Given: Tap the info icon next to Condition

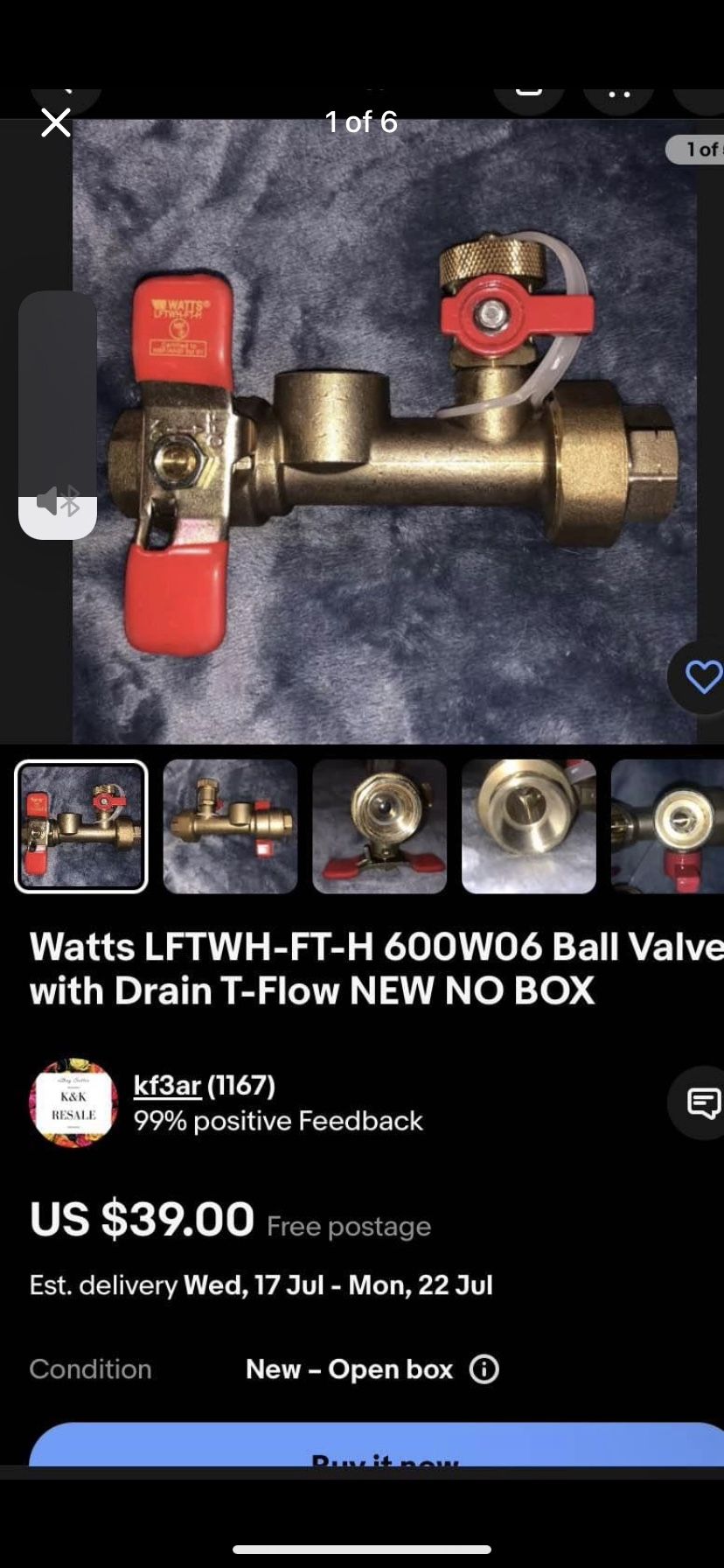Looking at the screenshot, I should (484, 1368).
